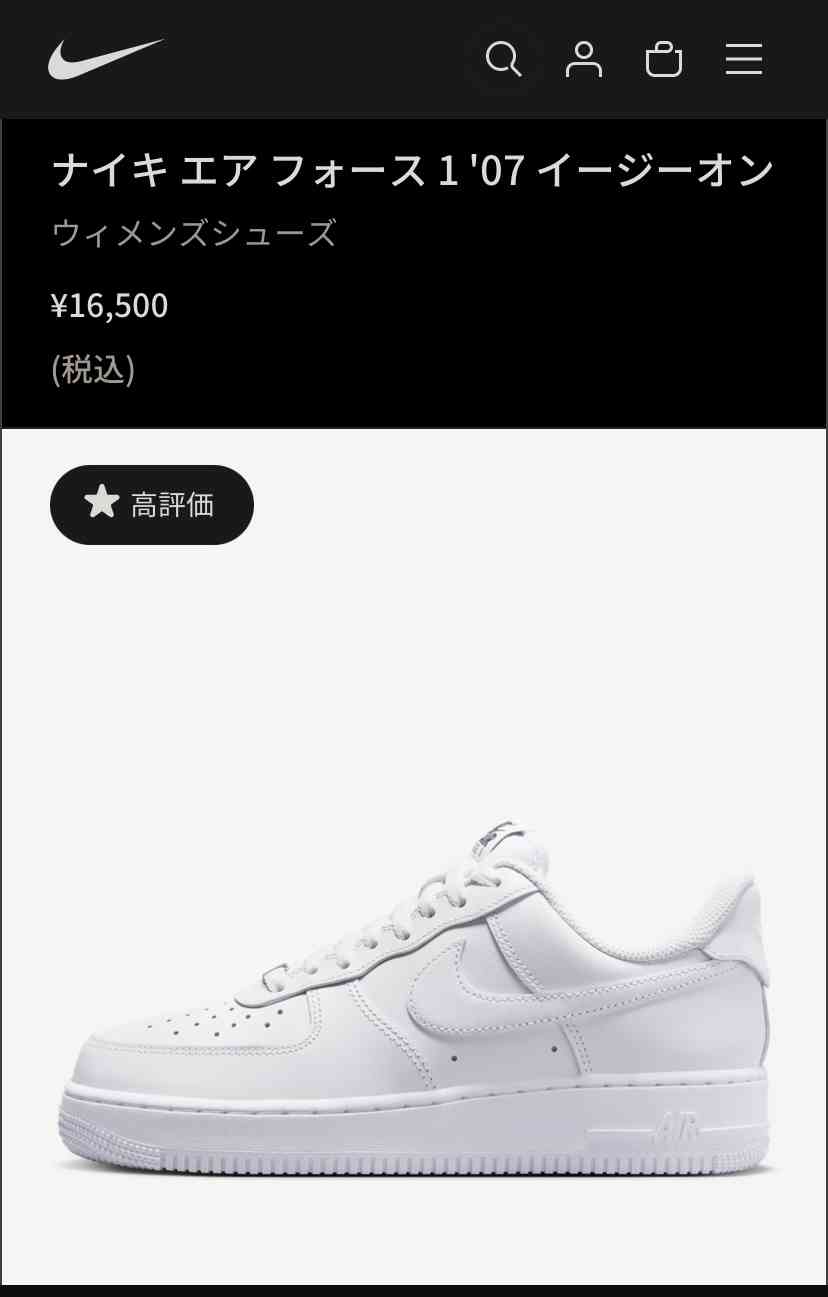Open the highly rated badge for reviews
The height and width of the screenshot is (1297, 828).
coord(151,504)
